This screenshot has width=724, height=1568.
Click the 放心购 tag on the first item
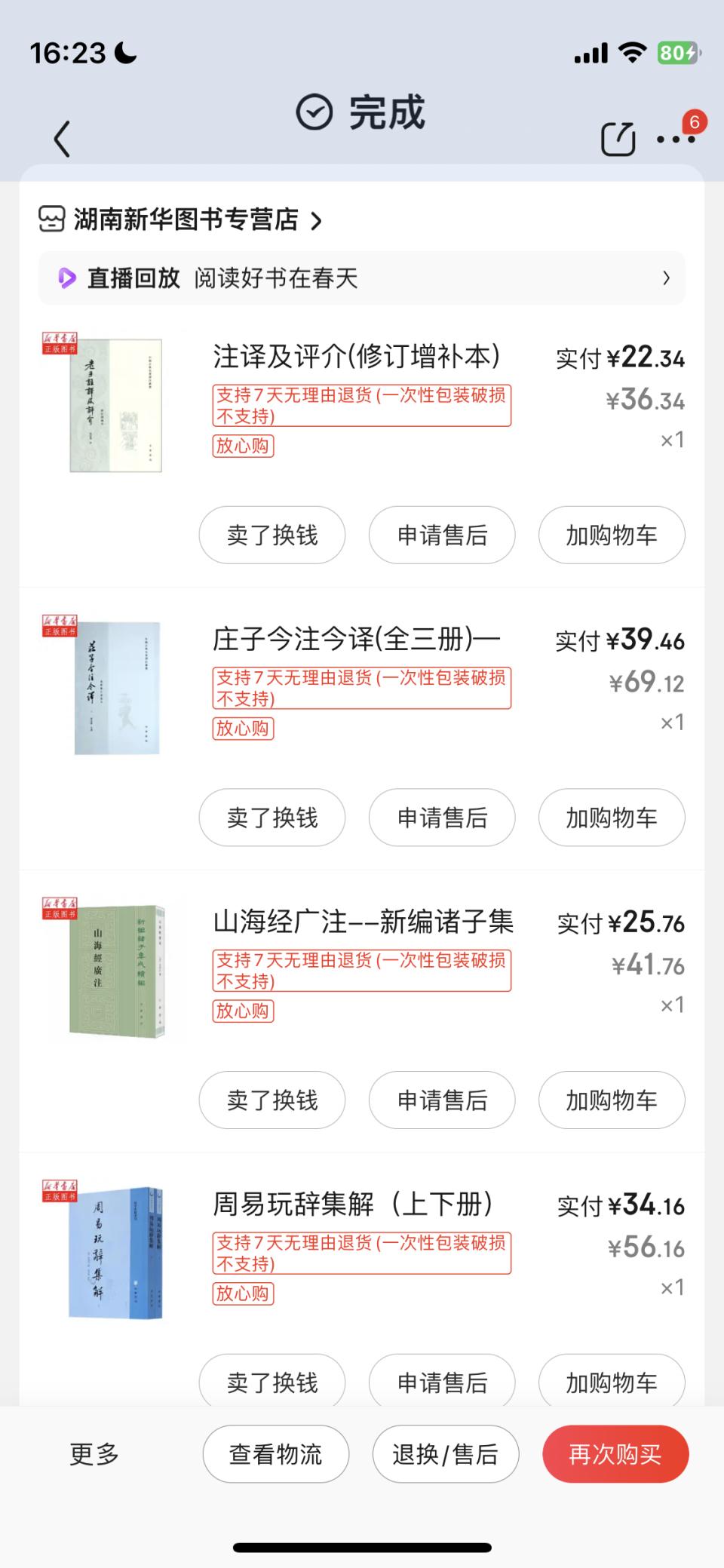[243, 447]
